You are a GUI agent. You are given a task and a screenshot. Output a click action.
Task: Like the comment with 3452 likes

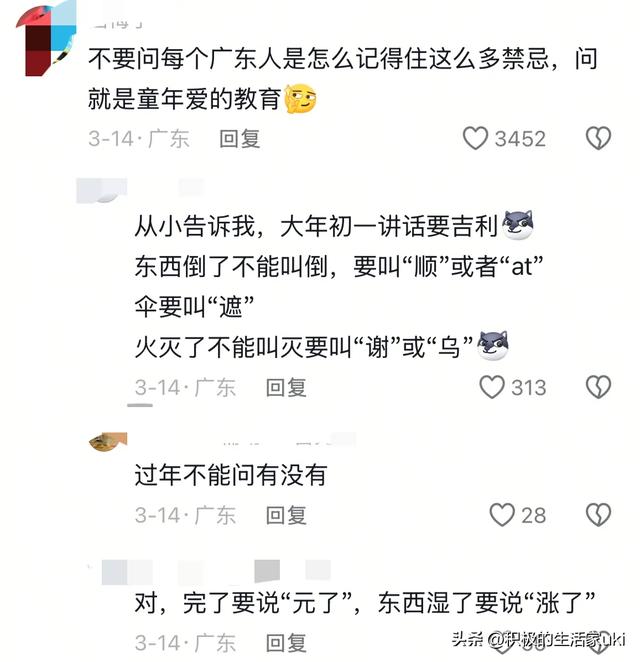click(x=476, y=139)
